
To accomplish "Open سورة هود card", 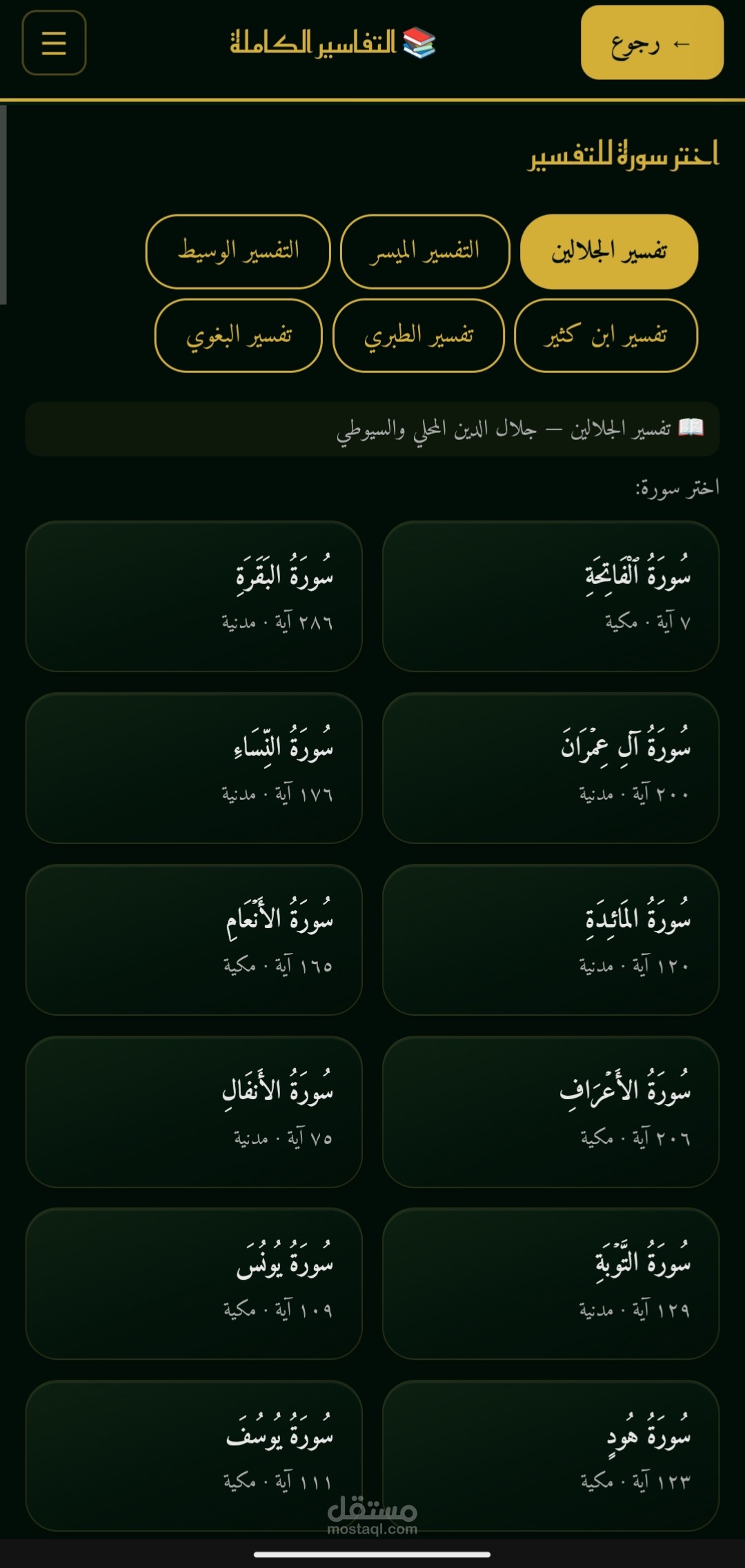I will pyautogui.click(x=551, y=1456).
